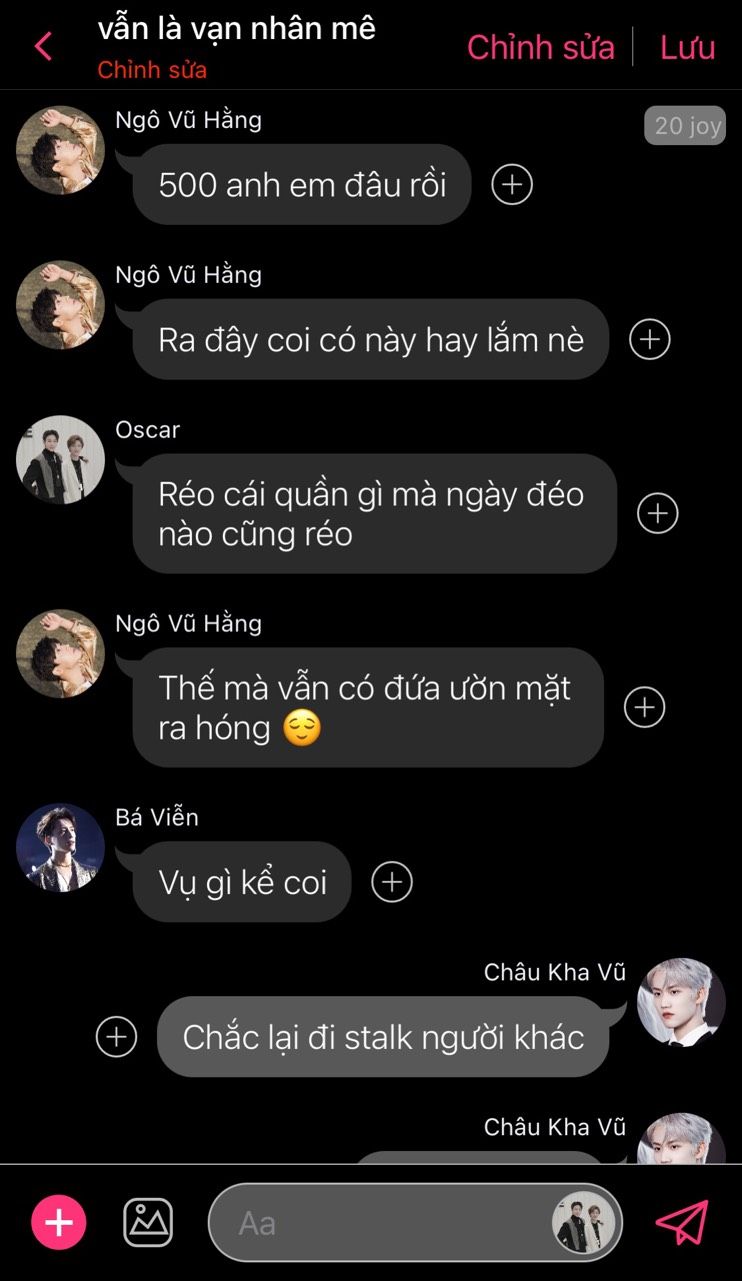Tap plus beside "Vụ gì kể coi"
Image resolution: width=742 pixels, height=1281 pixels.
[x=392, y=882]
